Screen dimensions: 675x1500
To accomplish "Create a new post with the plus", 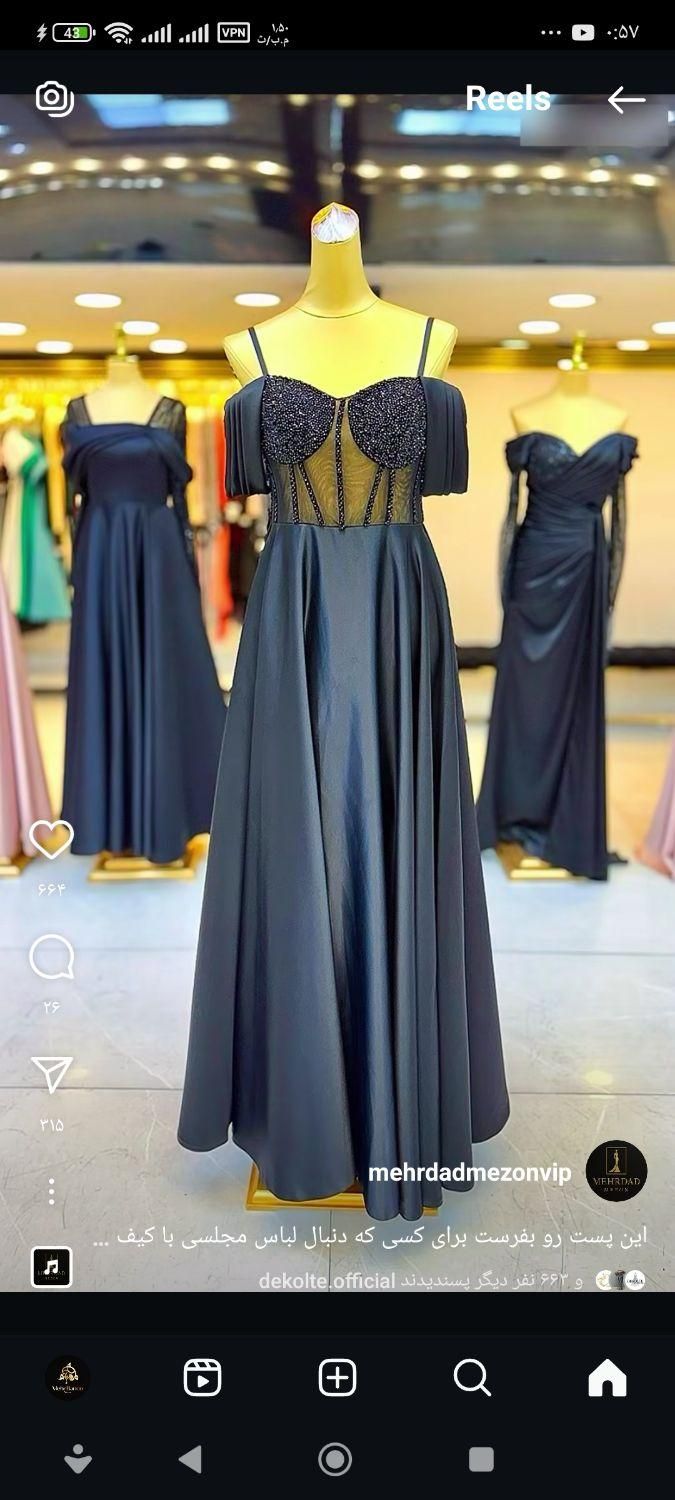I will tap(337, 1377).
